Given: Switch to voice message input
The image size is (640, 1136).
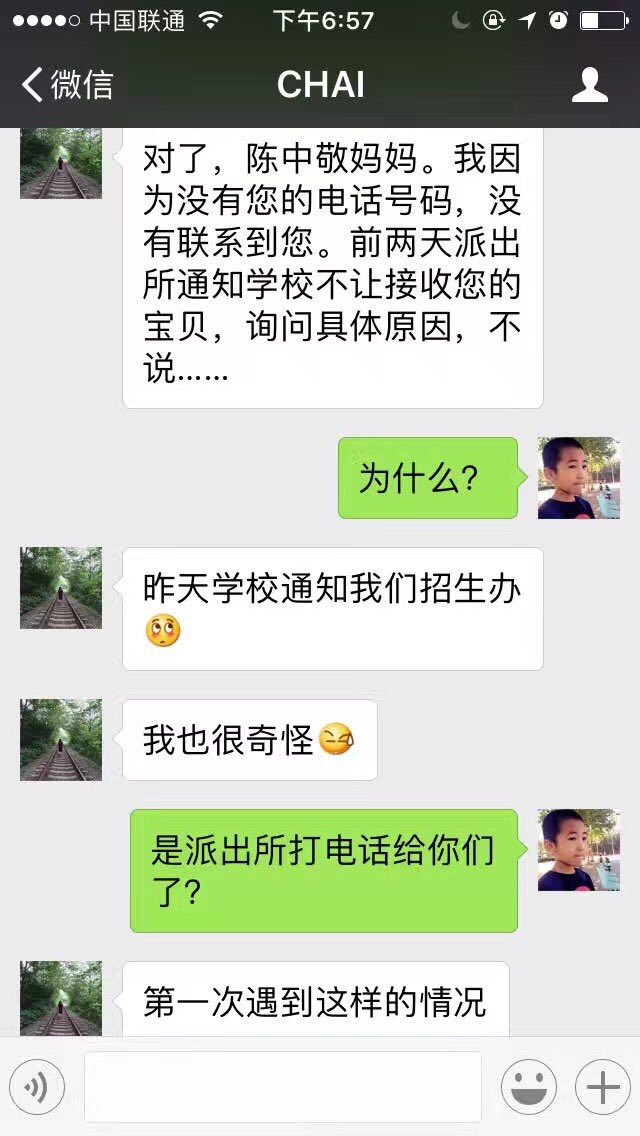Looking at the screenshot, I should (x=37, y=1087).
